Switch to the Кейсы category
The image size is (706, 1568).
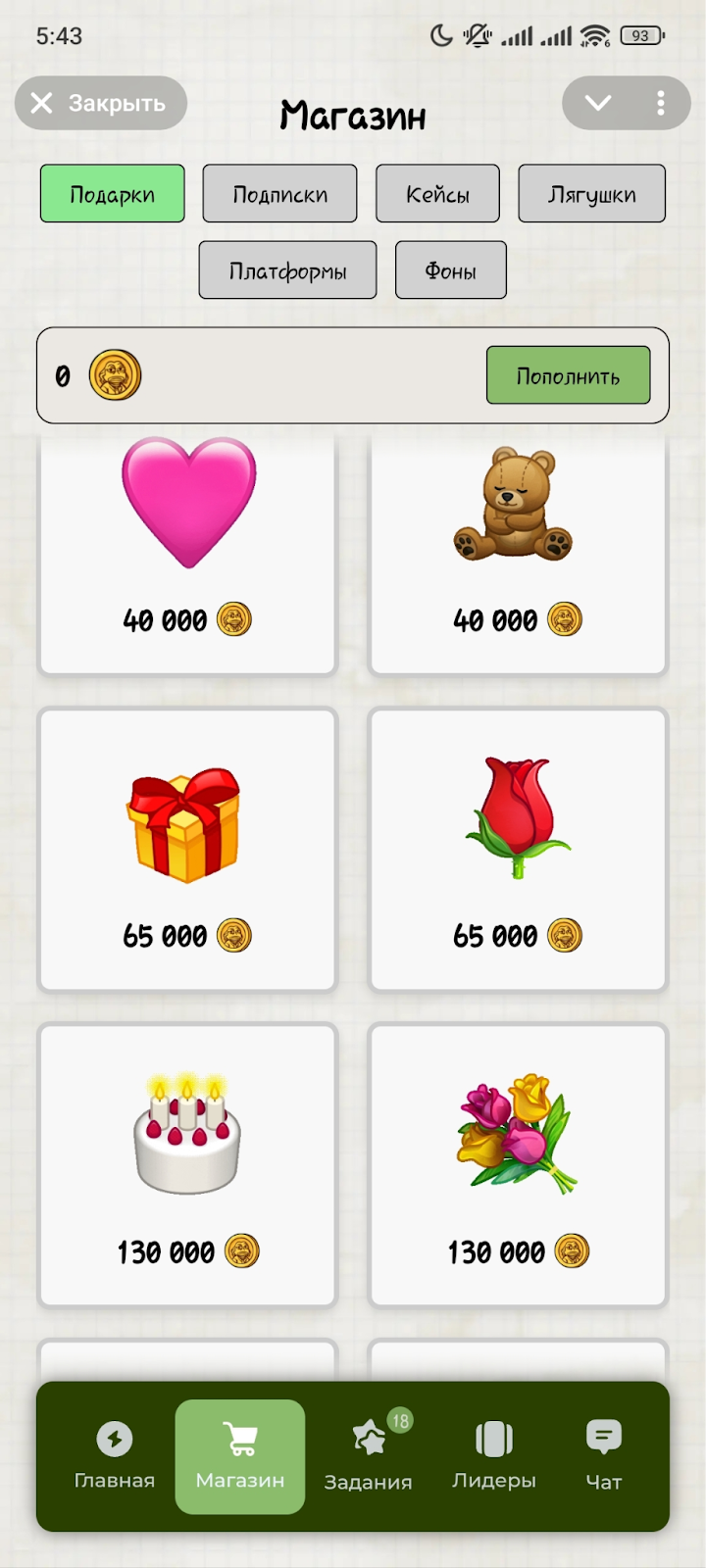pyautogui.click(x=437, y=194)
